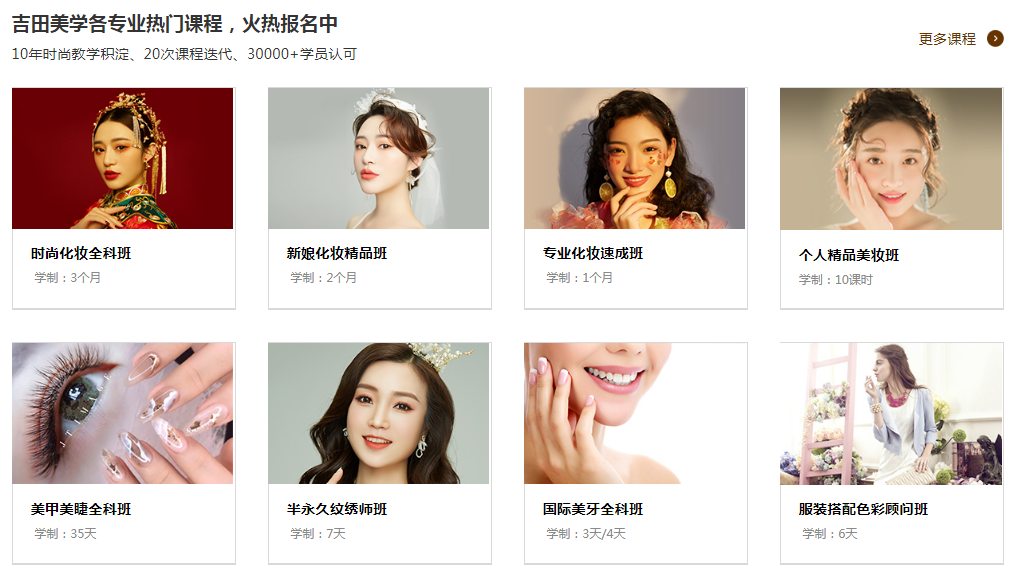1013x584 pixels.
Task: Tap the 美甲美睫全科班 course card
Action: [123, 453]
